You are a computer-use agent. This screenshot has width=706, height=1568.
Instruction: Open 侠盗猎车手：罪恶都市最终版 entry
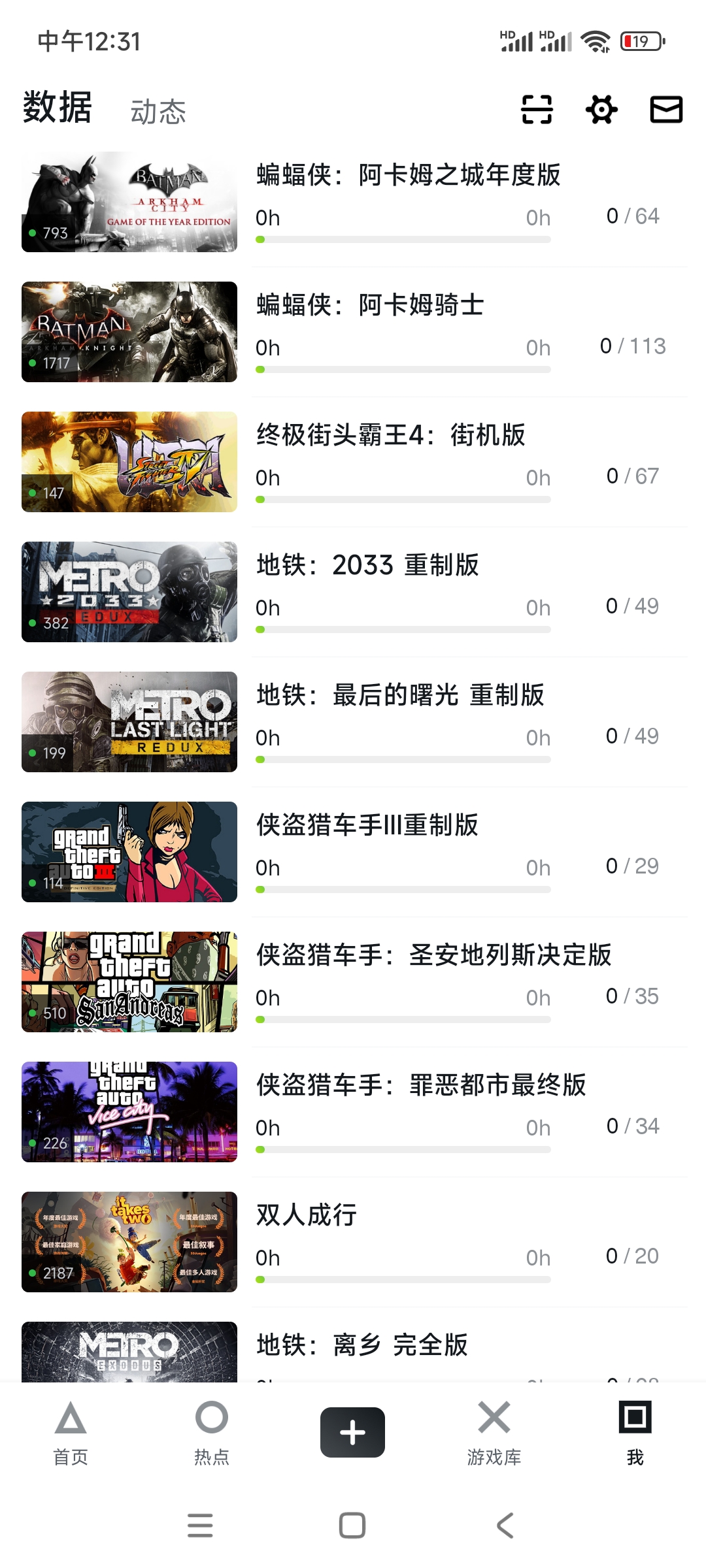[421, 1085]
